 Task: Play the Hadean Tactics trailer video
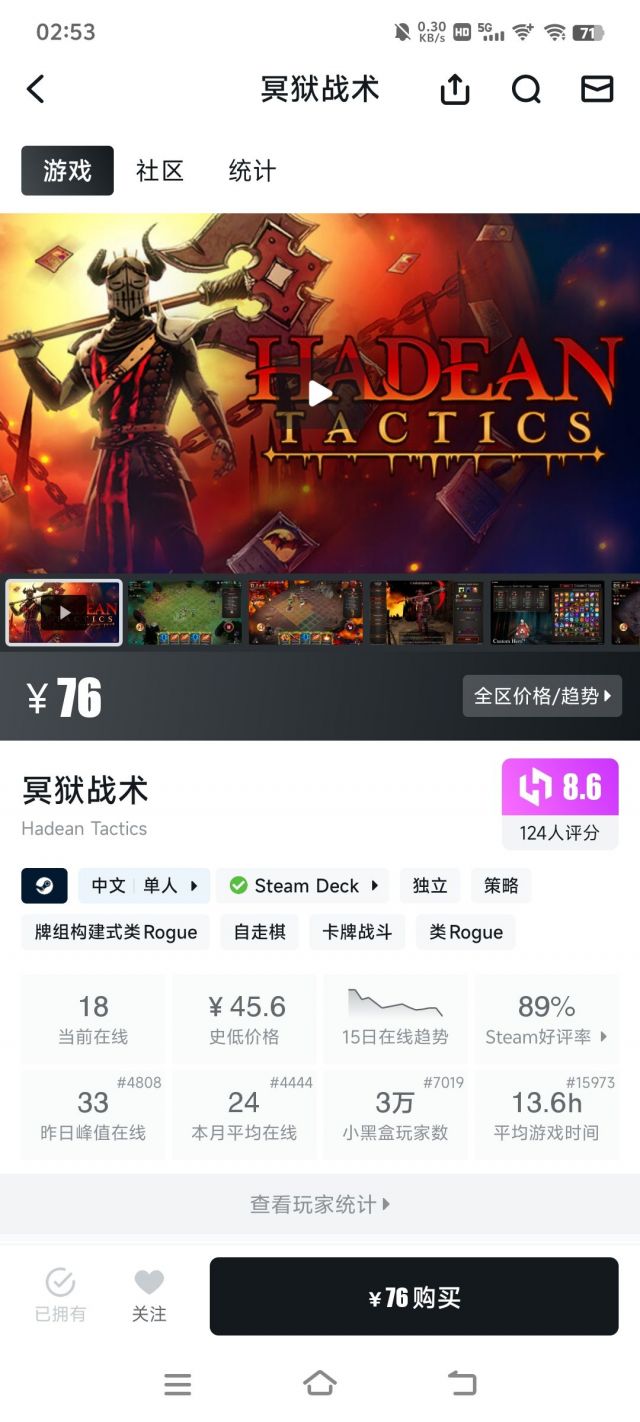320,393
